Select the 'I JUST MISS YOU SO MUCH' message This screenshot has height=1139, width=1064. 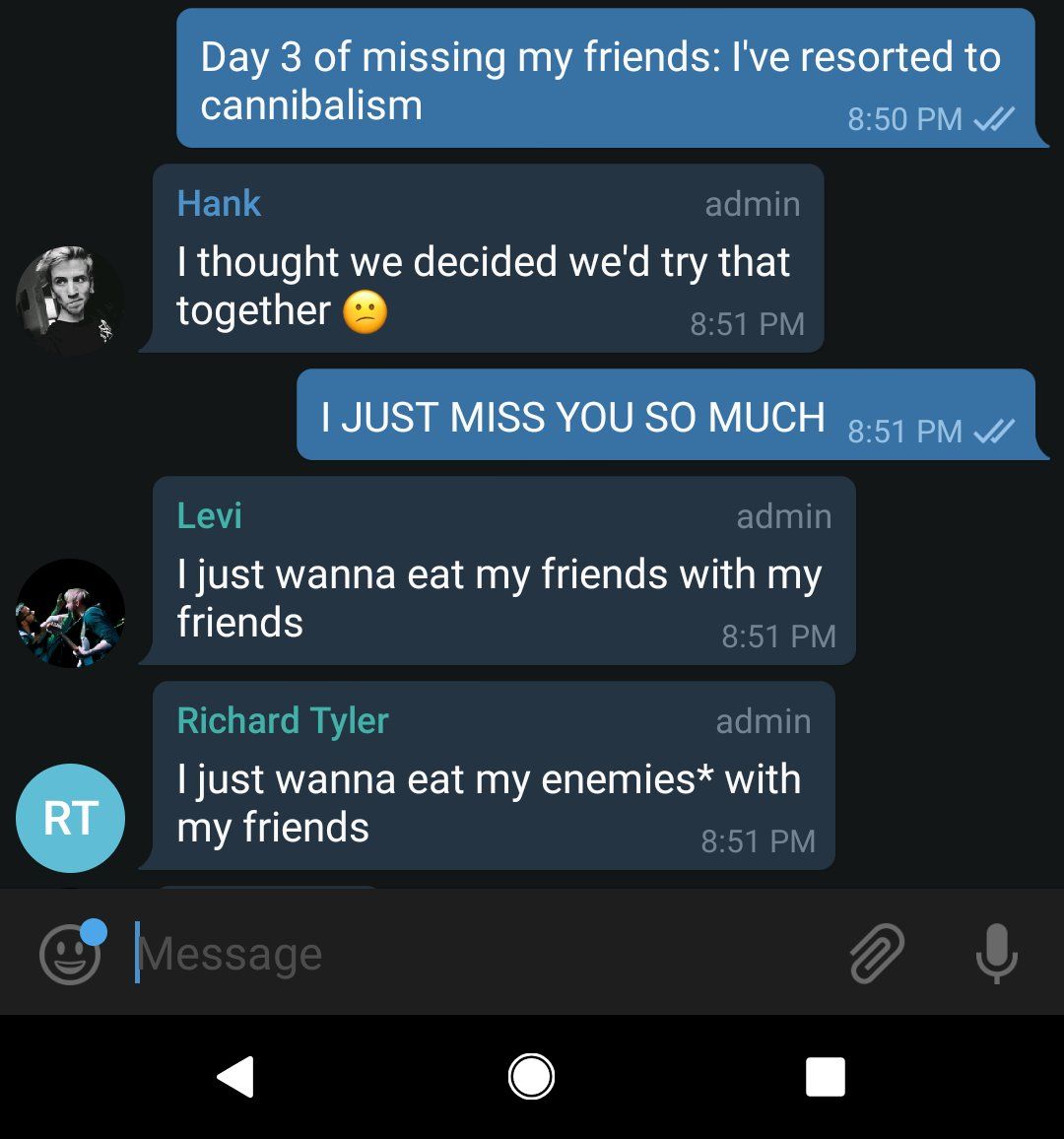pos(571,418)
